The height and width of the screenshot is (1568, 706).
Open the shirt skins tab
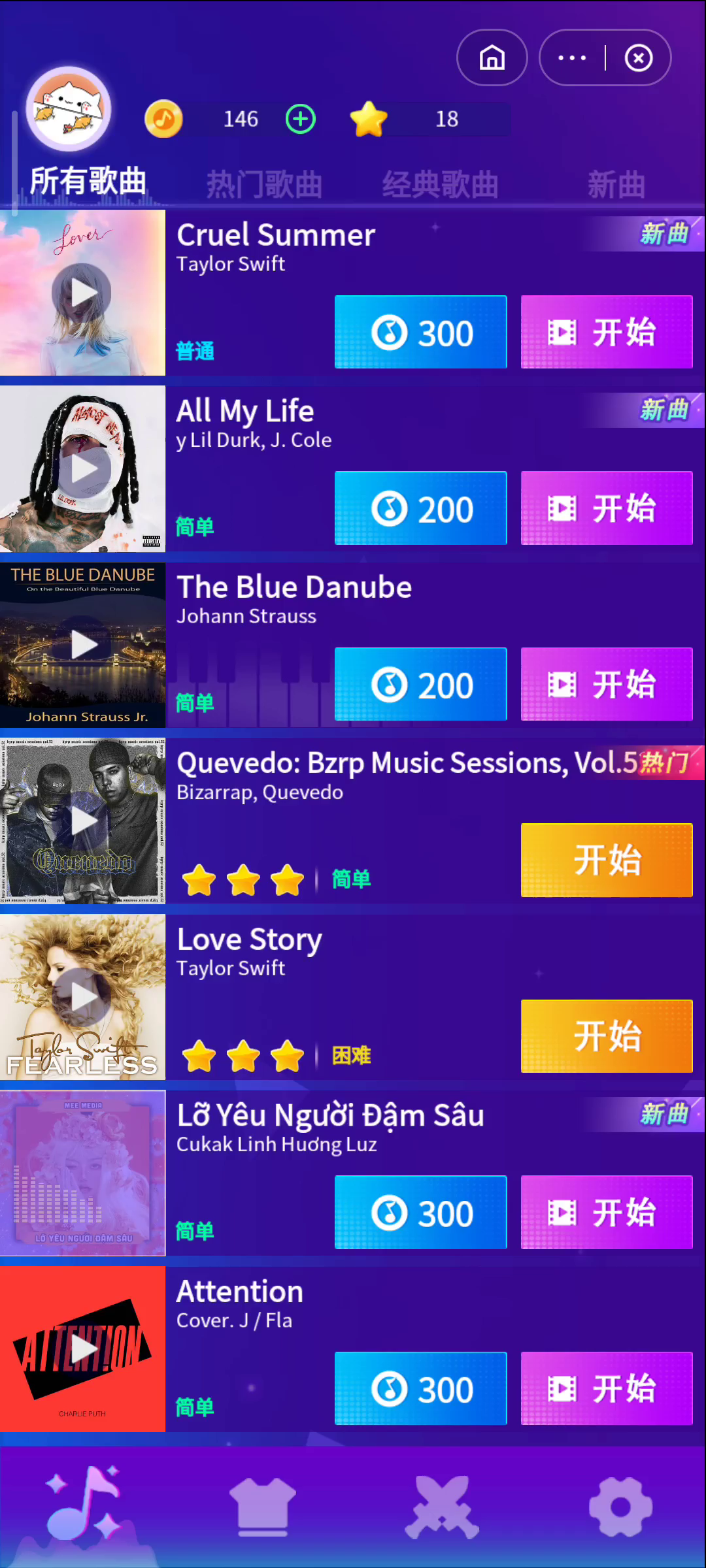click(x=263, y=1506)
